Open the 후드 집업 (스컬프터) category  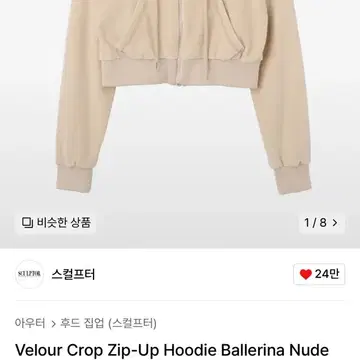tap(108, 323)
